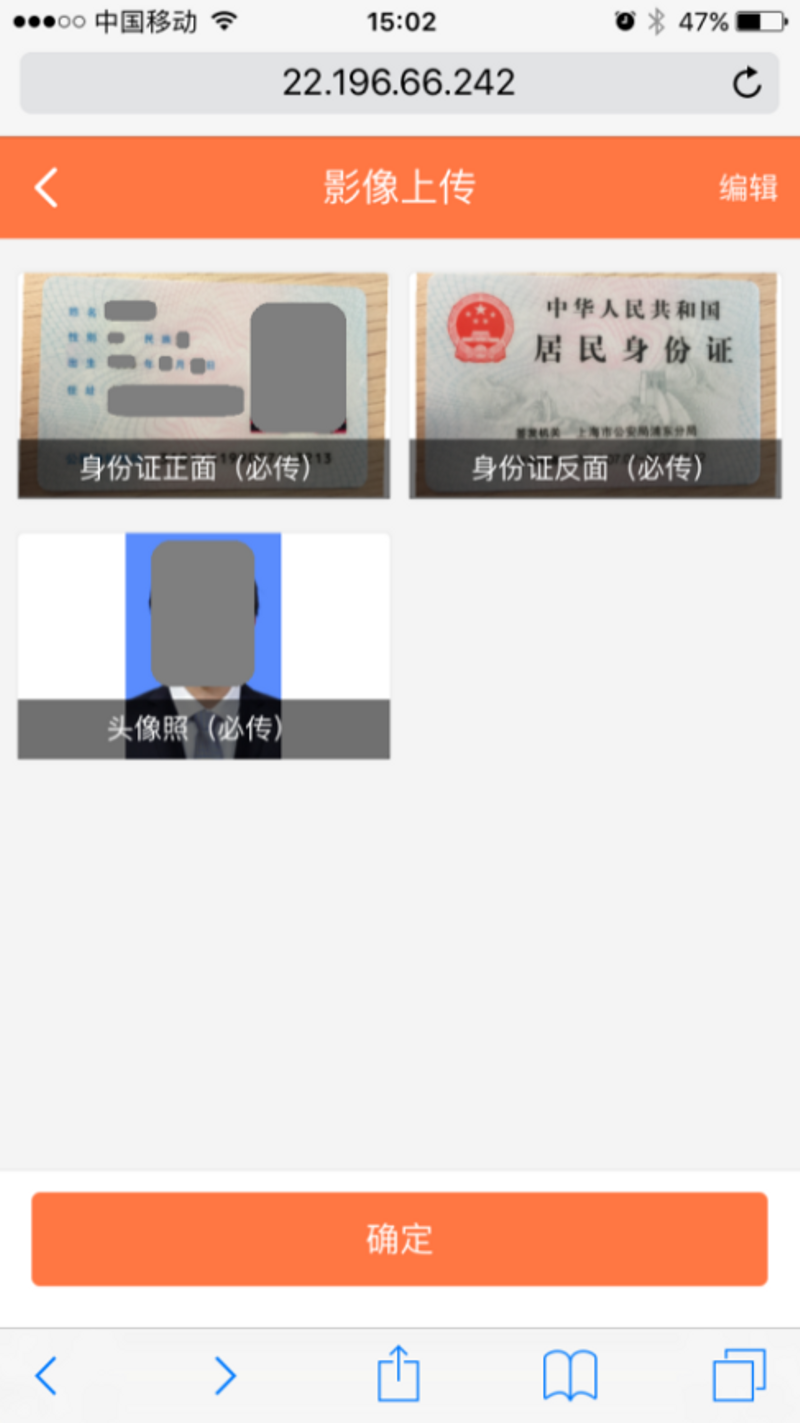Open Safari's share sheet
Image resolution: width=800 pixels, height=1423 pixels.
coord(398,1374)
